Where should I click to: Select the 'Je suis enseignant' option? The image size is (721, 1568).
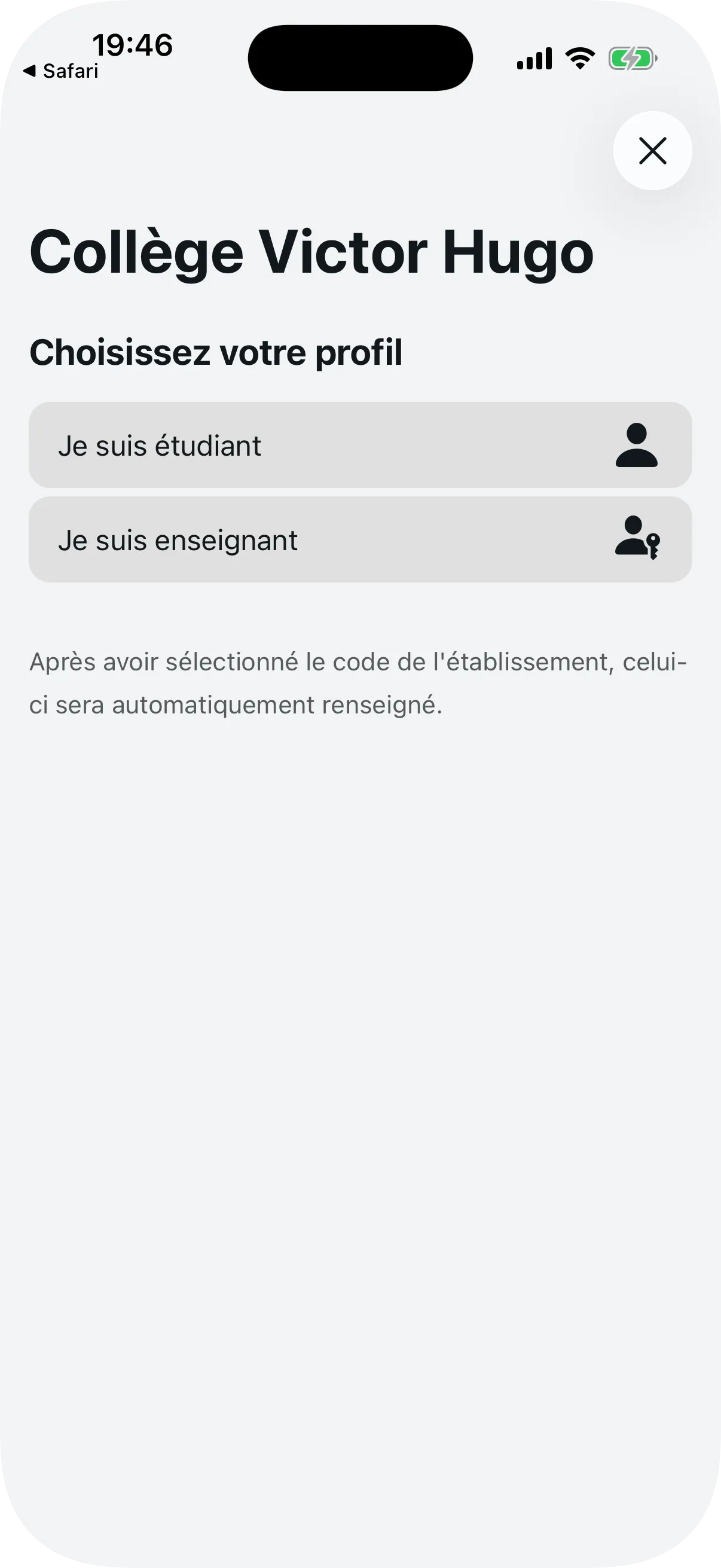pyautogui.click(x=360, y=540)
